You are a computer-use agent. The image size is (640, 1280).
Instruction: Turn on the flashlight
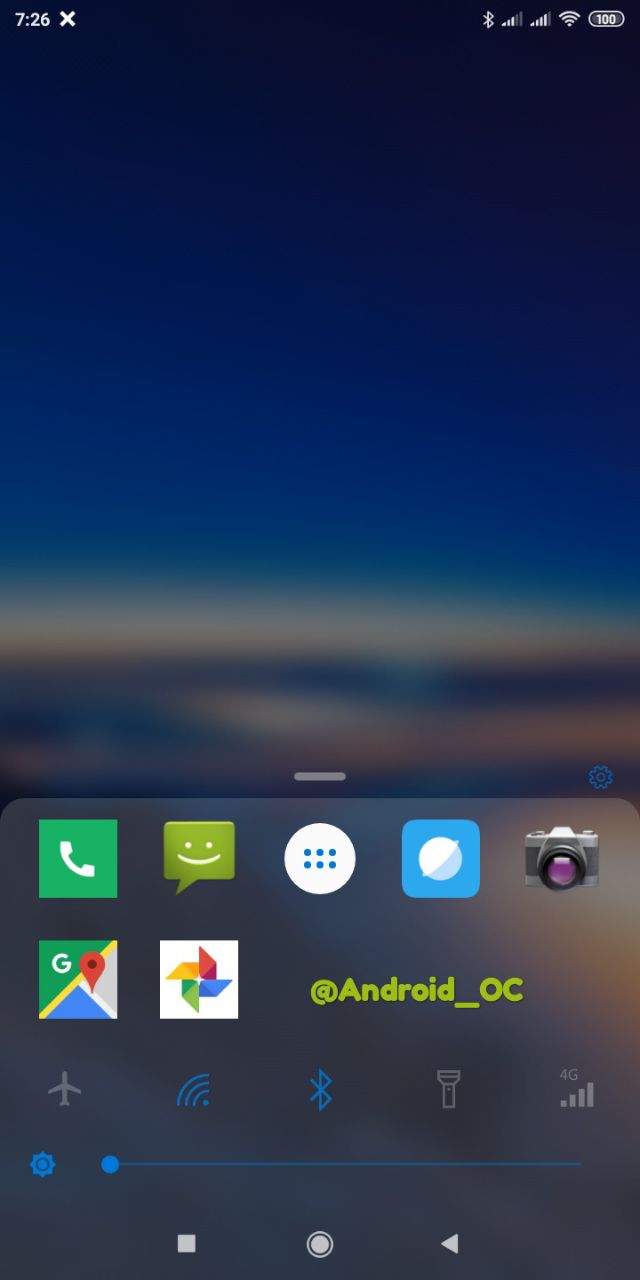[x=448, y=1089]
